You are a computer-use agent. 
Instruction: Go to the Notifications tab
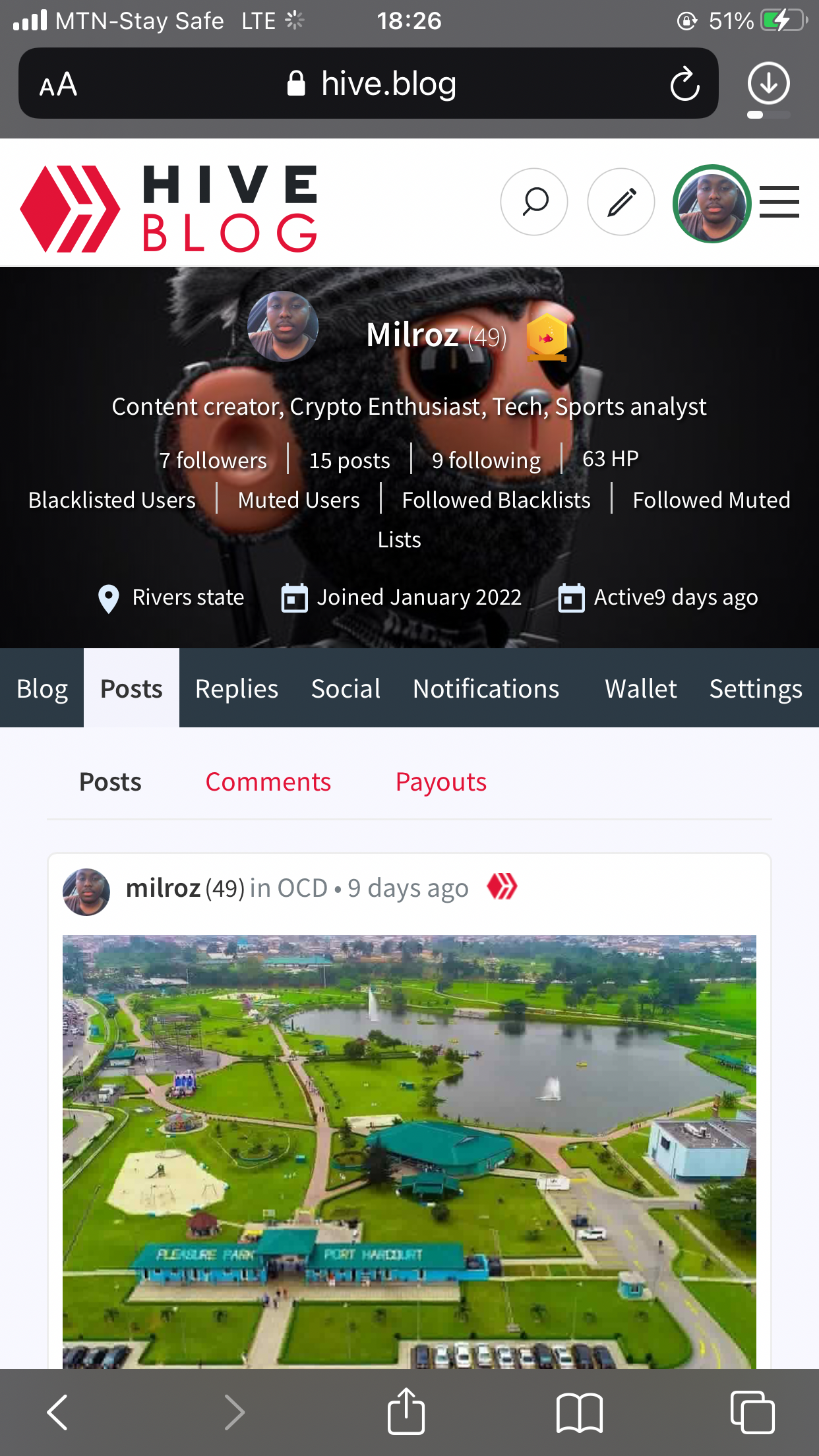coord(486,688)
